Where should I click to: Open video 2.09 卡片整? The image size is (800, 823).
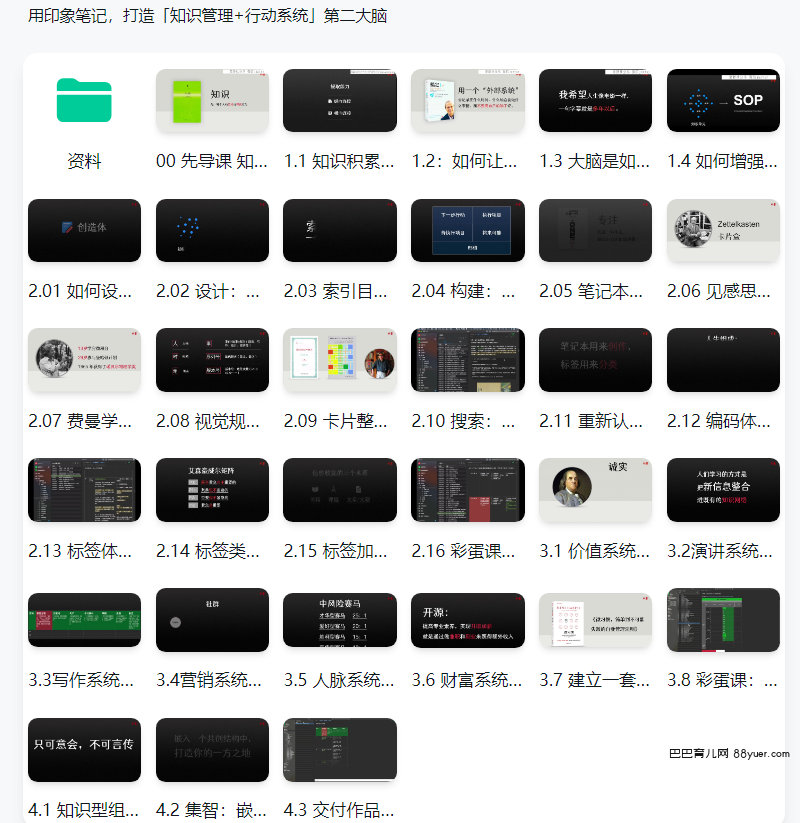[x=340, y=360]
